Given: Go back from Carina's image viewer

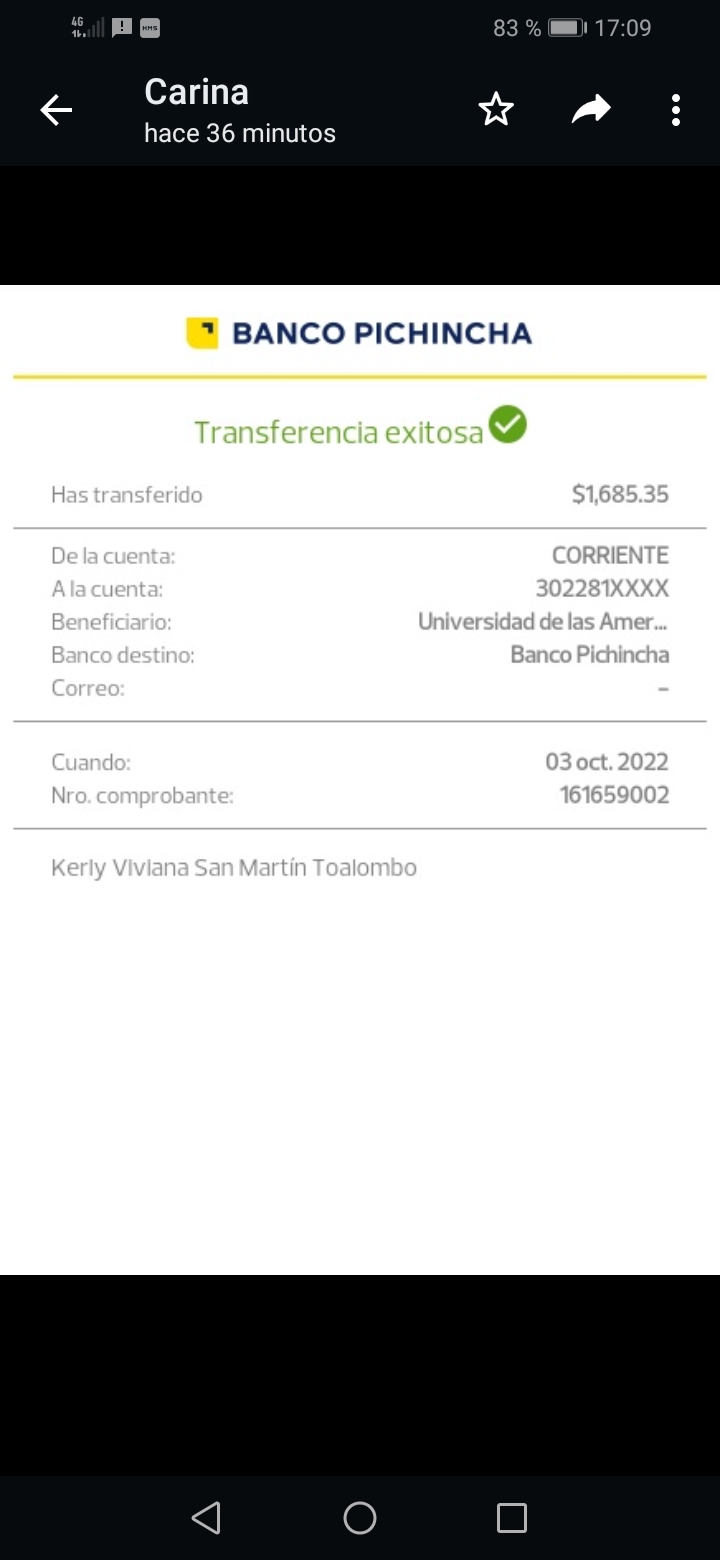Looking at the screenshot, I should pyautogui.click(x=56, y=110).
